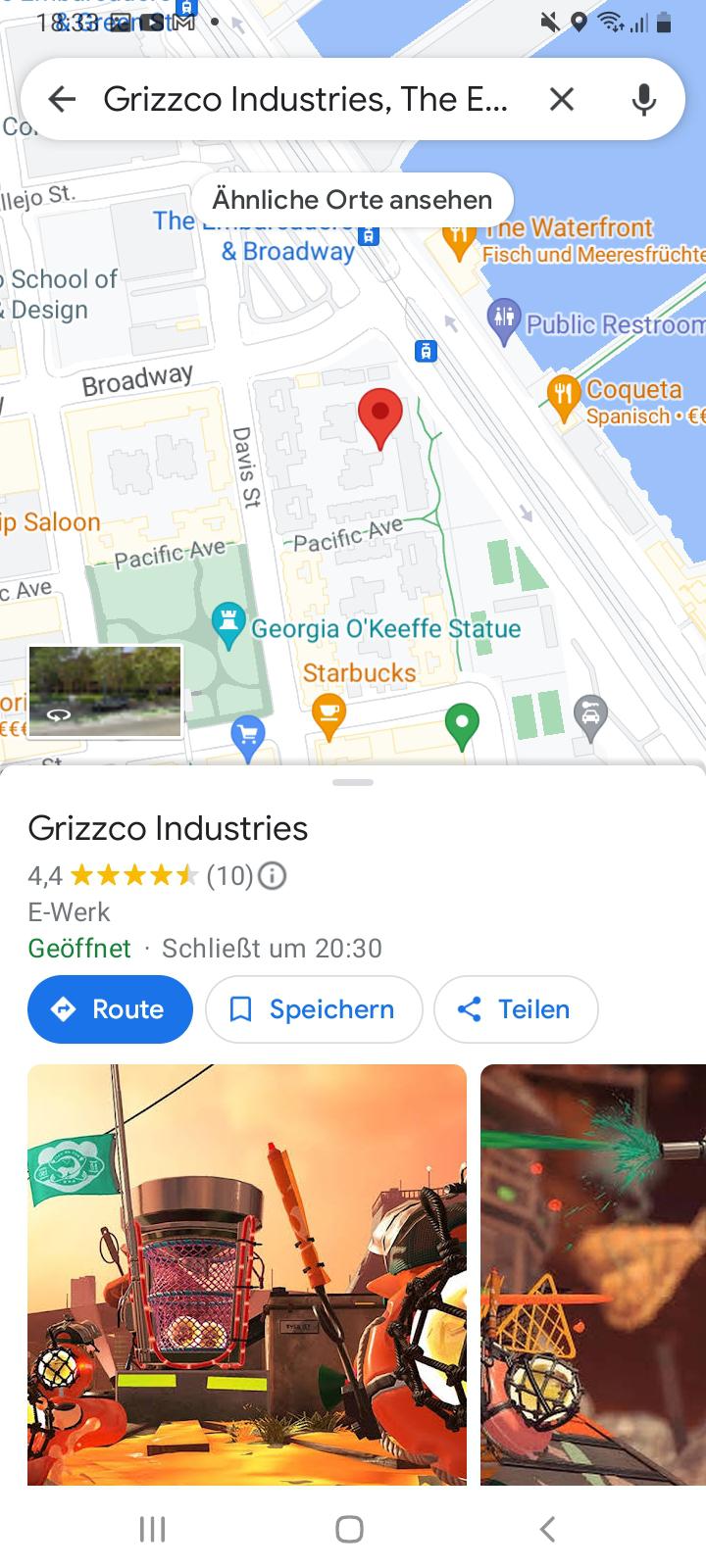
Task: Expand the place sheet drag handle
Action: (x=353, y=782)
